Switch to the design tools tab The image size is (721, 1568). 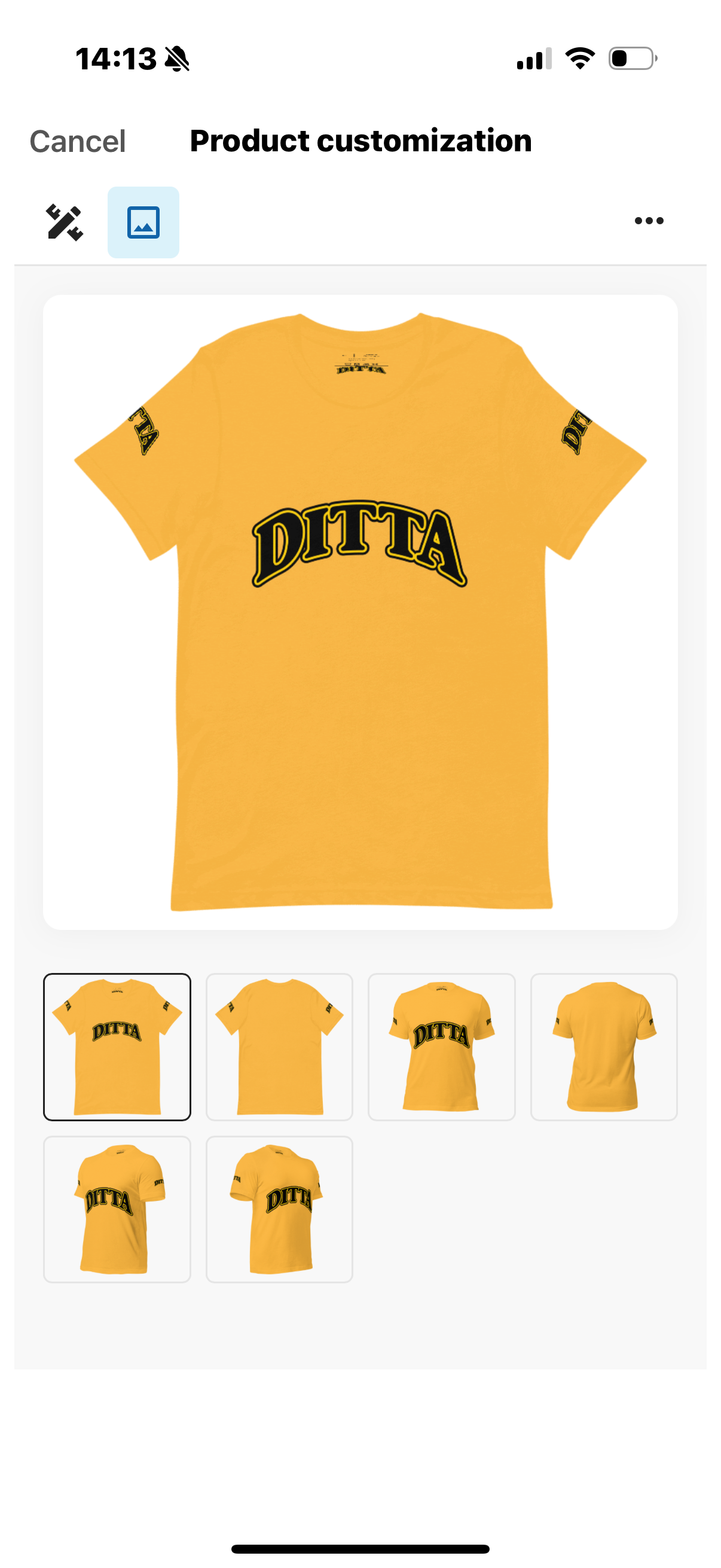[64, 222]
